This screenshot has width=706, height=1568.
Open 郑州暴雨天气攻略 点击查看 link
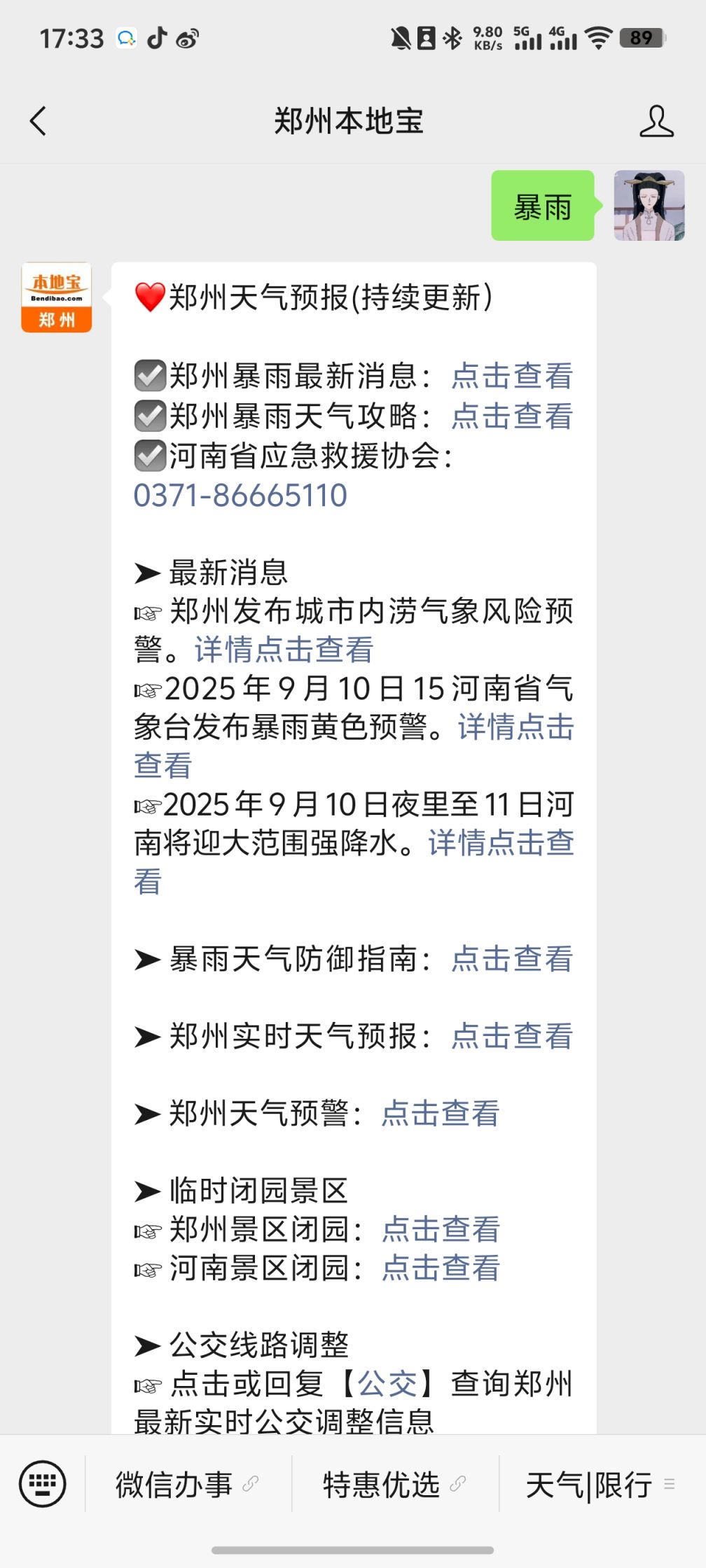pyautogui.click(x=512, y=416)
